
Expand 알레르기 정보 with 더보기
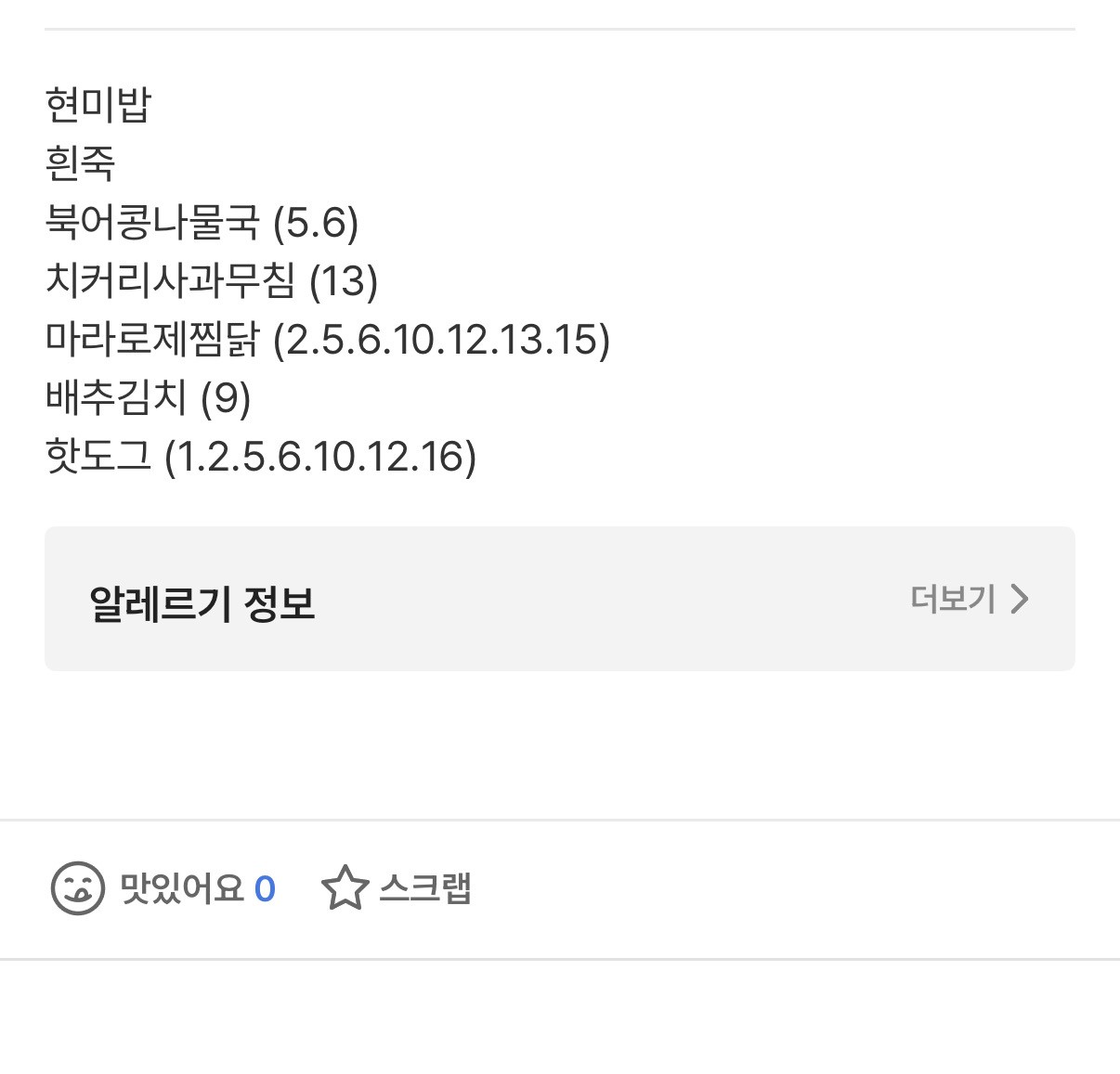click(969, 599)
